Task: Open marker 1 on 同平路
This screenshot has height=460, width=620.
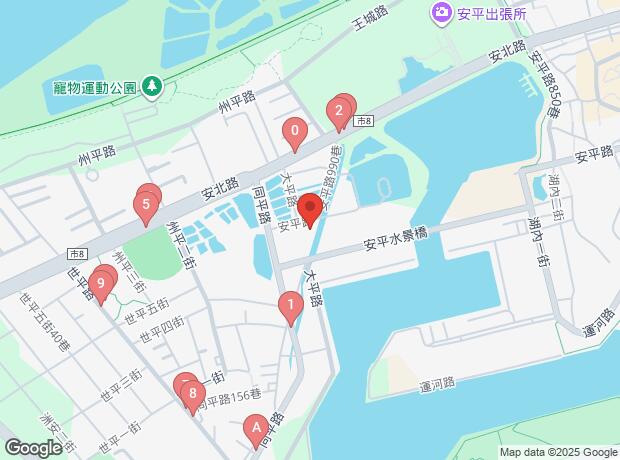Action: tap(290, 305)
